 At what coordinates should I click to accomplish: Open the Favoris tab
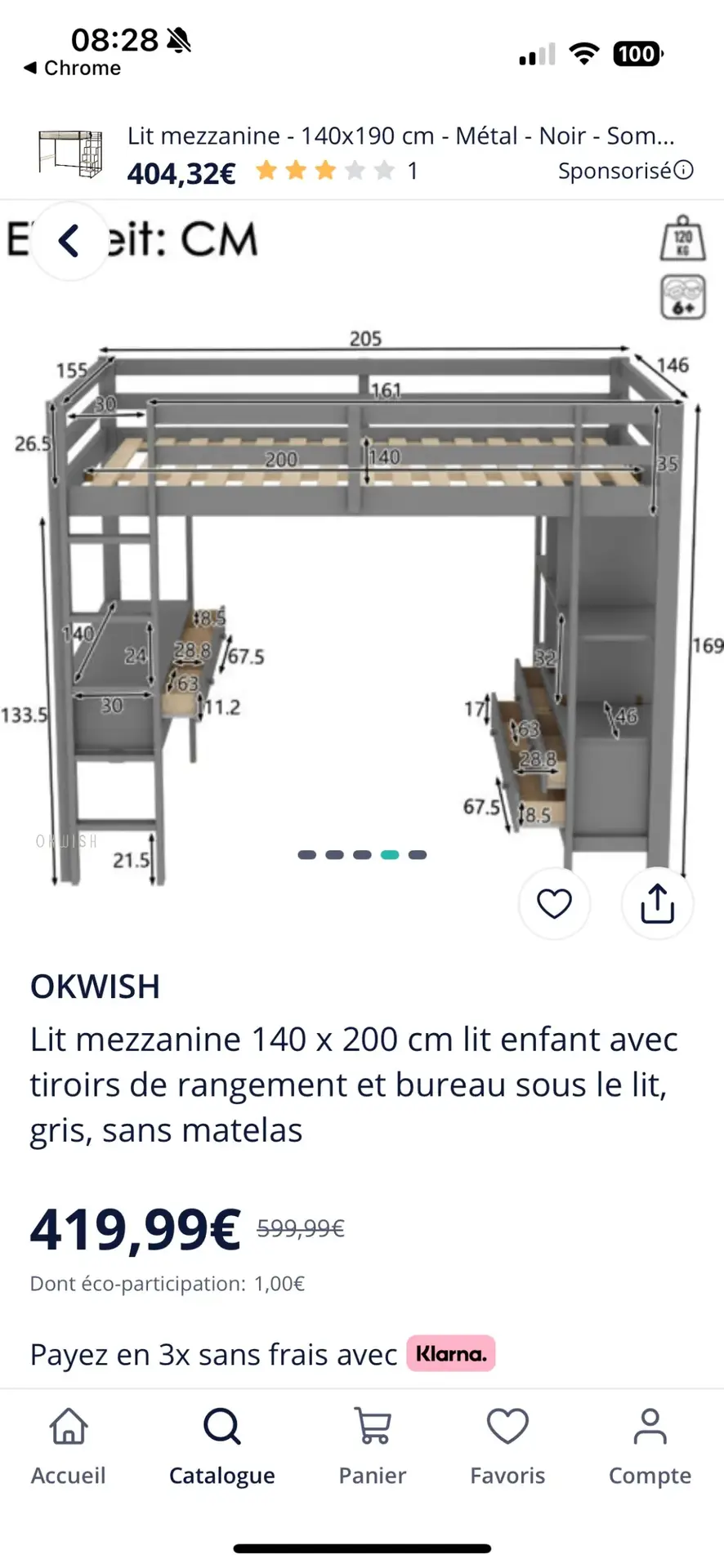pos(507,1447)
